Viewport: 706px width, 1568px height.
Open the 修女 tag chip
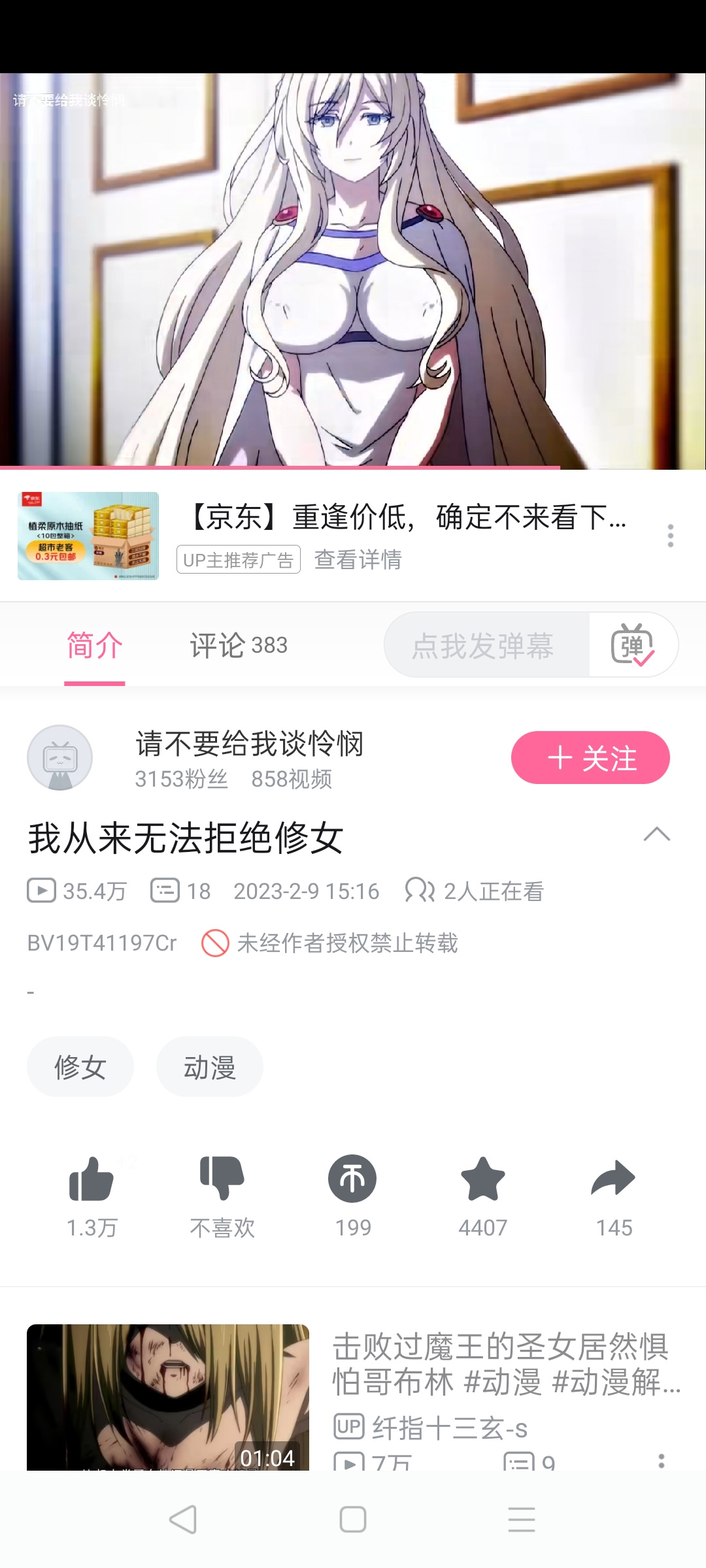(x=80, y=1067)
